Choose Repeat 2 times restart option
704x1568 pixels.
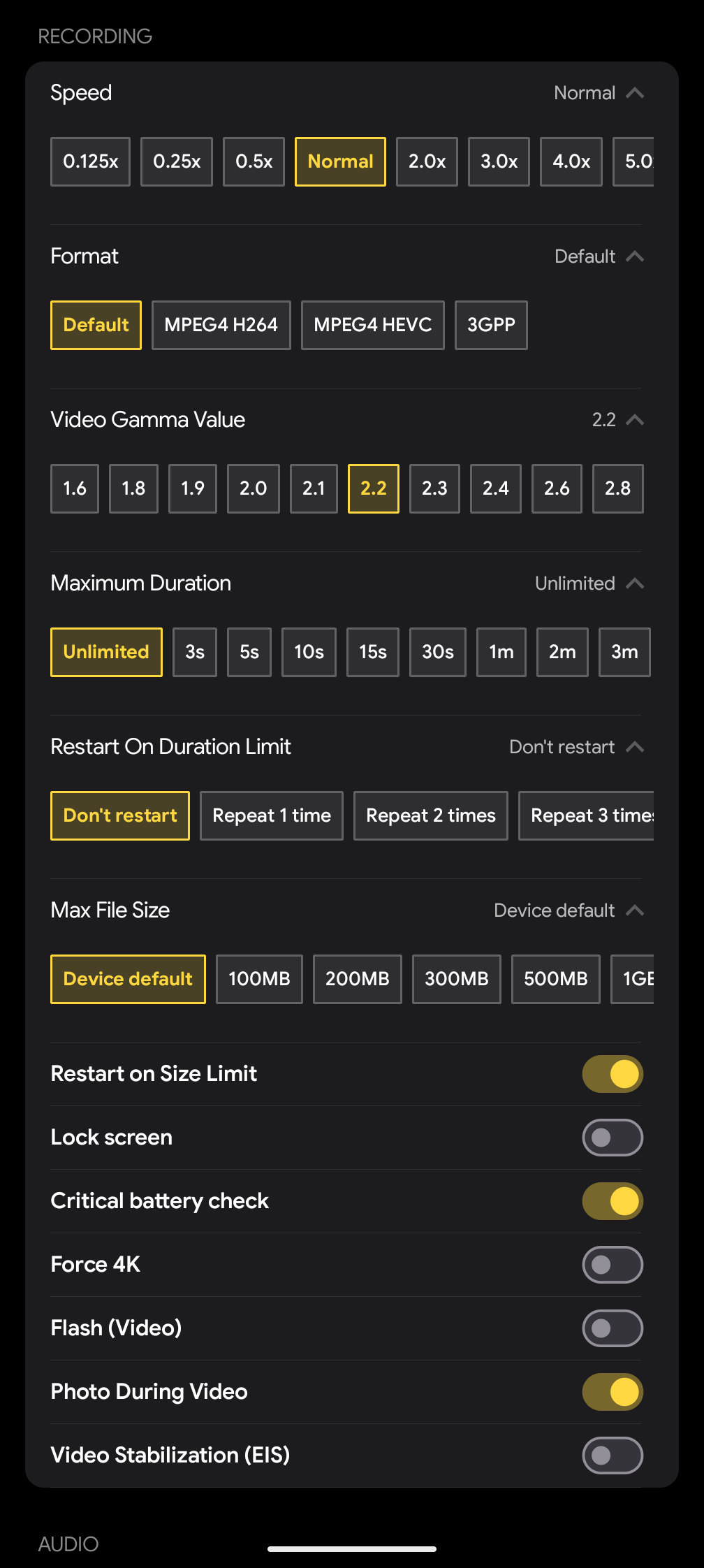tap(430, 815)
